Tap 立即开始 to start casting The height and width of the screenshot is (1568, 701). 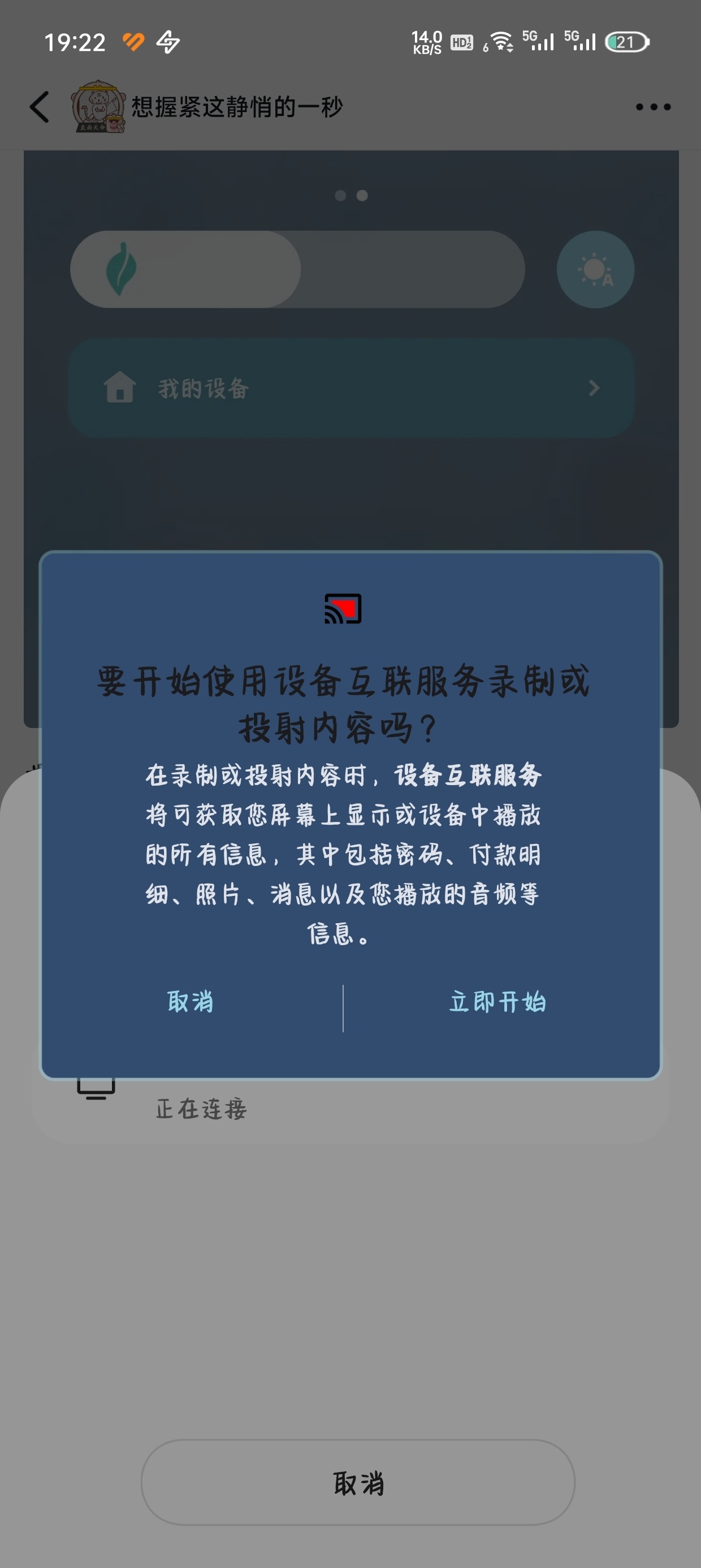(497, 1002)
